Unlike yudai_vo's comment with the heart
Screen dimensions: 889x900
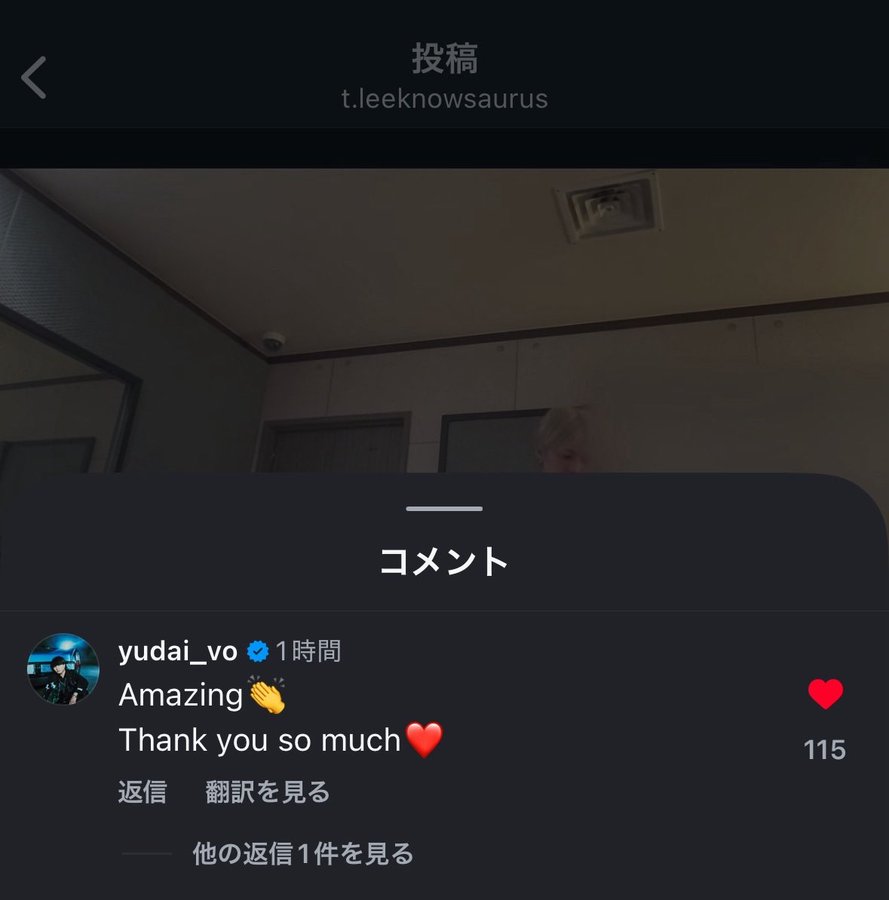tap(825, 694)
